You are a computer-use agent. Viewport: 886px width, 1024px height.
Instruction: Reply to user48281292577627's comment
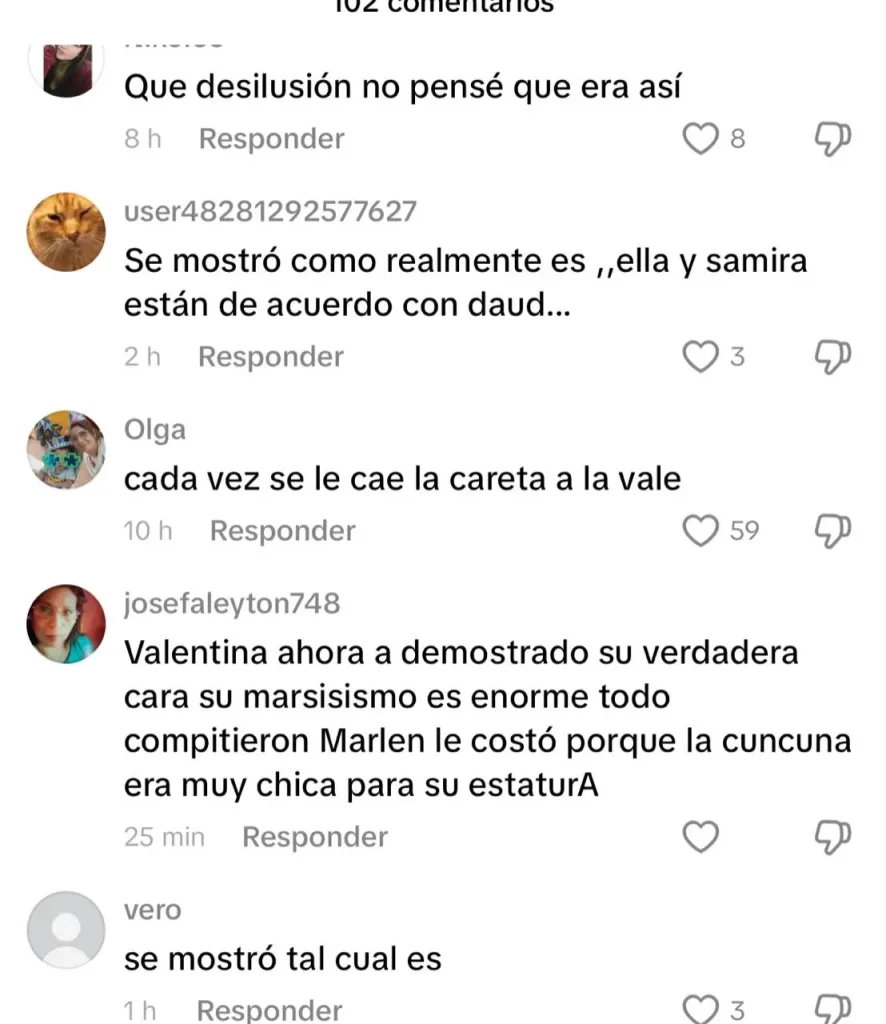tap(271, 356)
